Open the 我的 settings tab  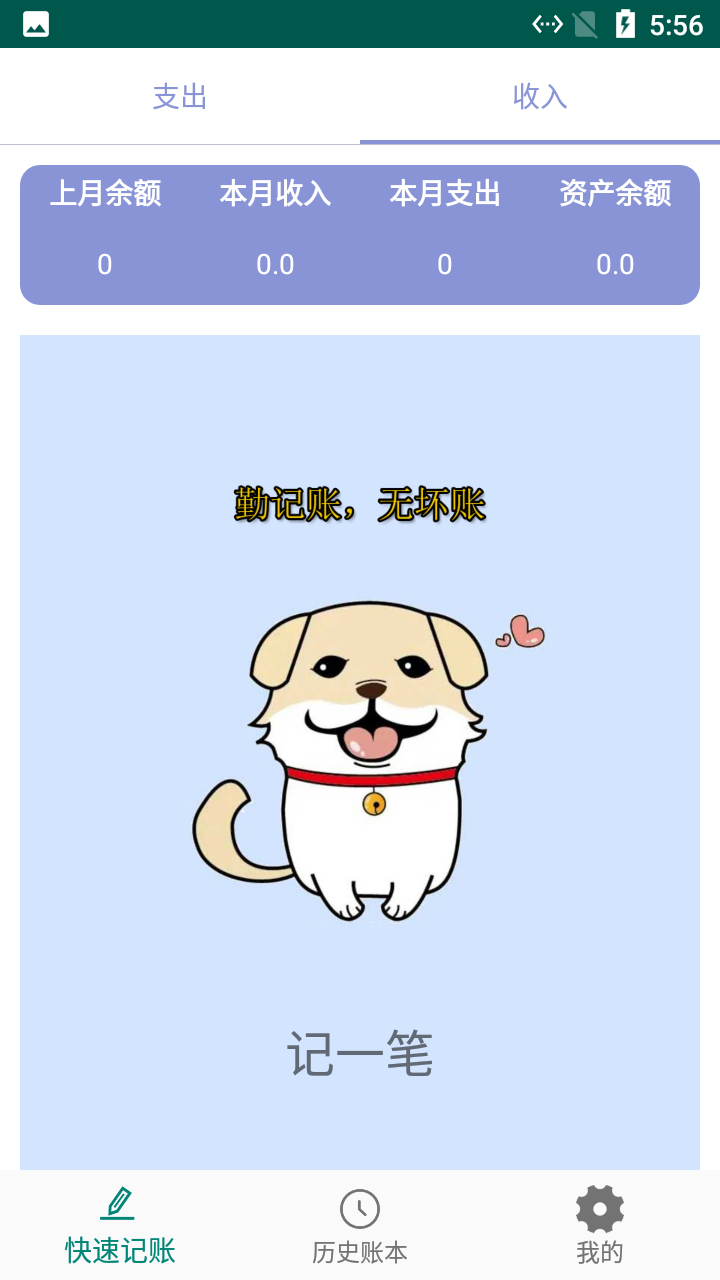tap(600, 1226)
